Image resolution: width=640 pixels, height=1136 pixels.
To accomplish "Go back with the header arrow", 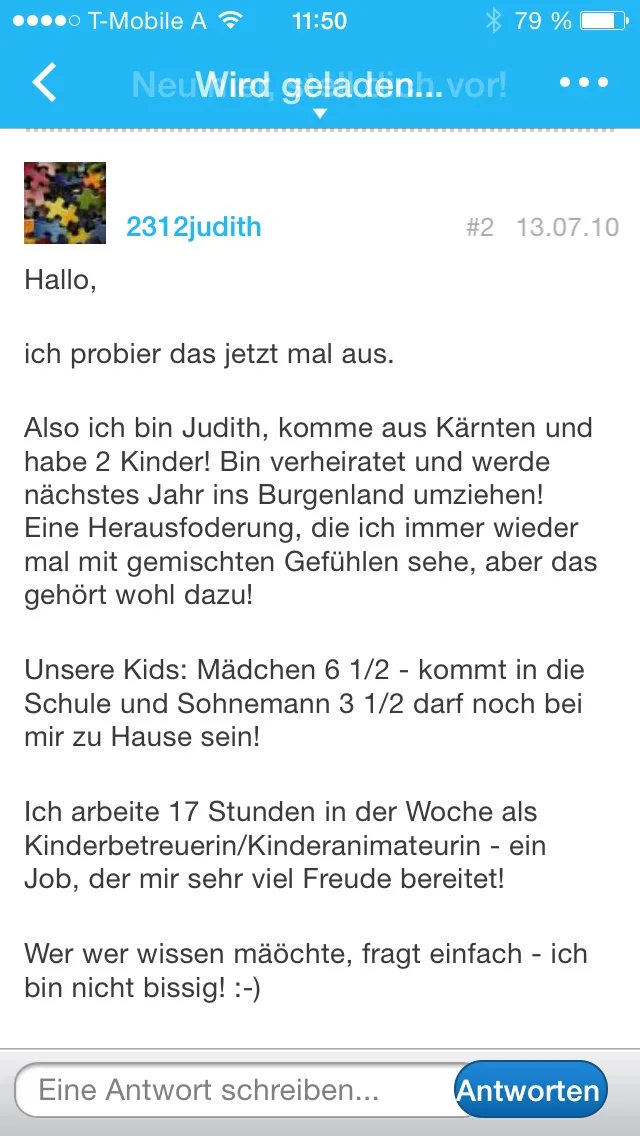I will pos(43,82).
